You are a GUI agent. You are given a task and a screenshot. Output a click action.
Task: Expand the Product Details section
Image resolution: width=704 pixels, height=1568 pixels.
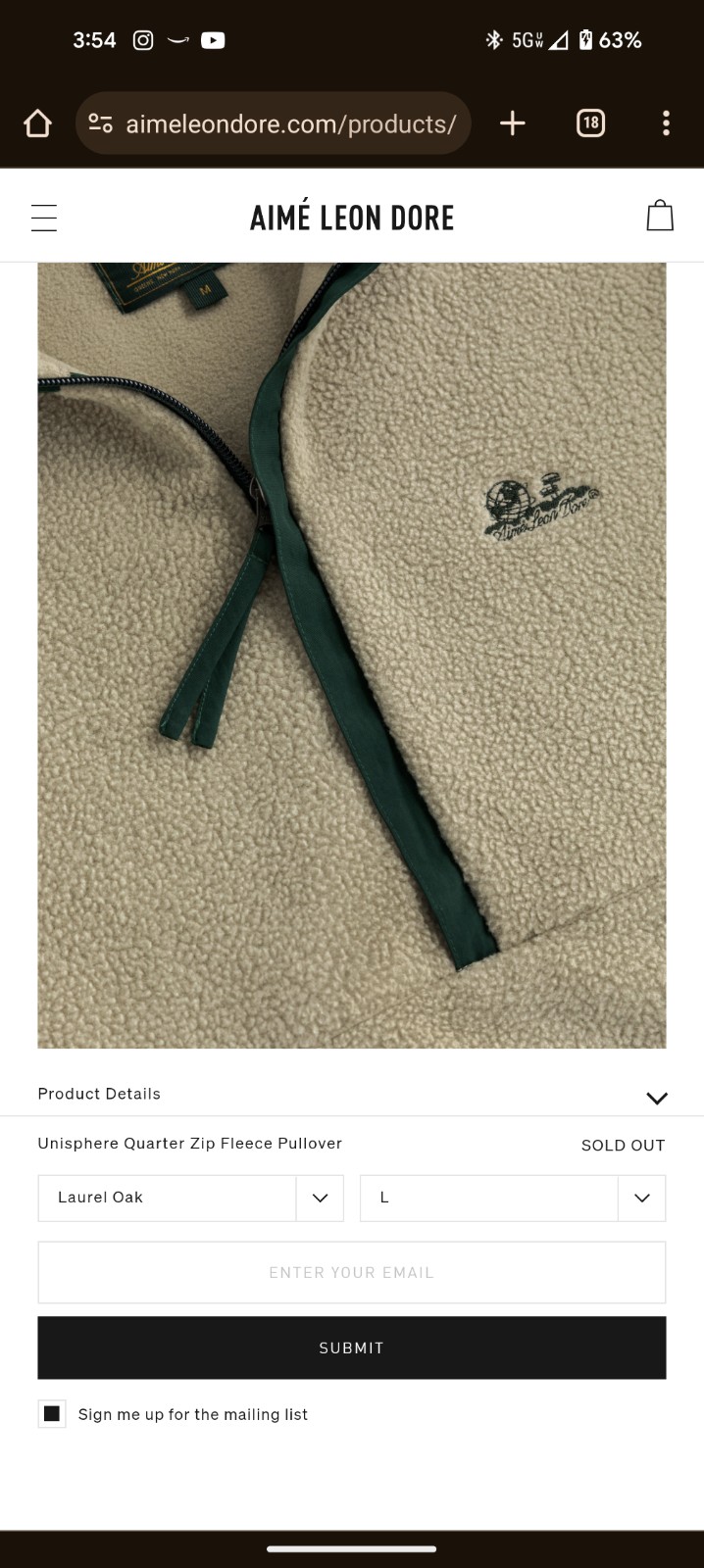[352, 1095]
